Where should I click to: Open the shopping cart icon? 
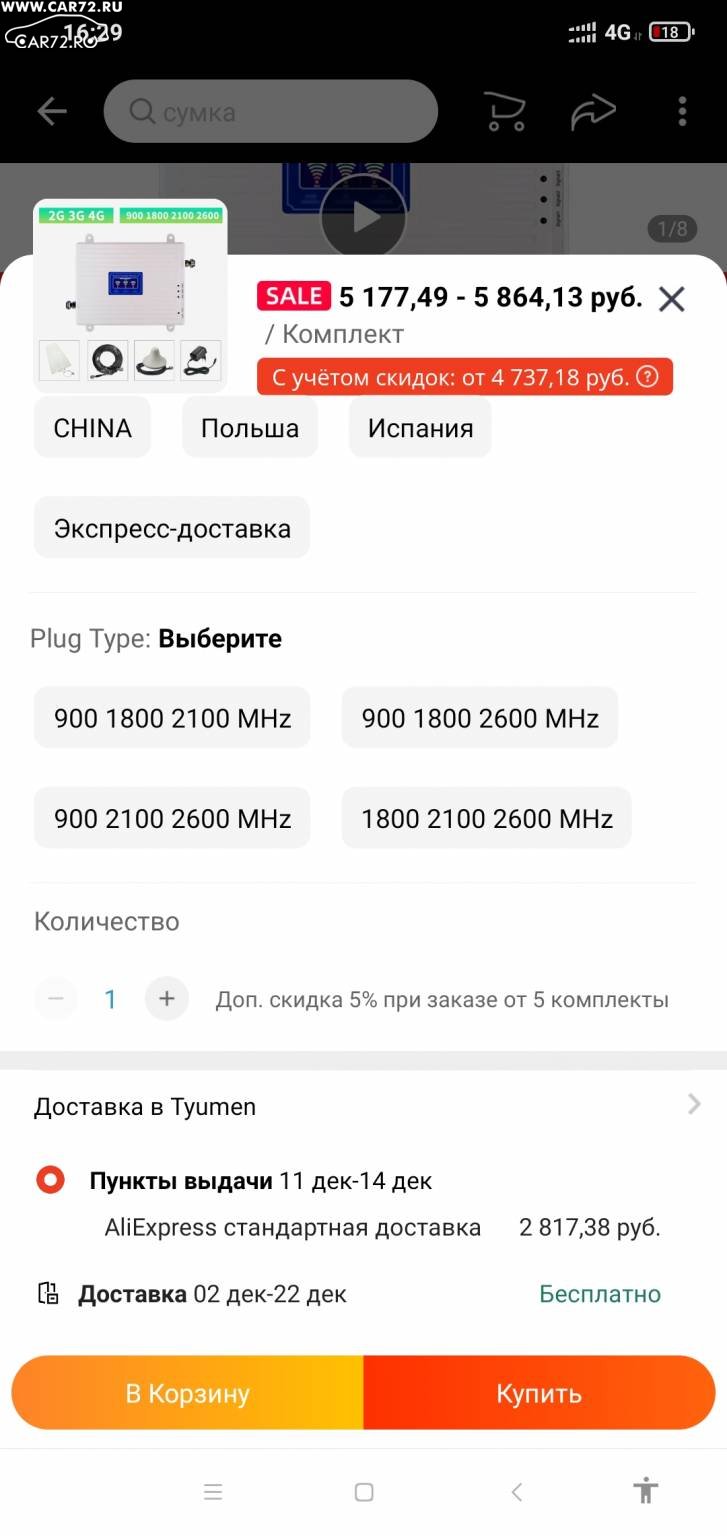pos(504,111)
